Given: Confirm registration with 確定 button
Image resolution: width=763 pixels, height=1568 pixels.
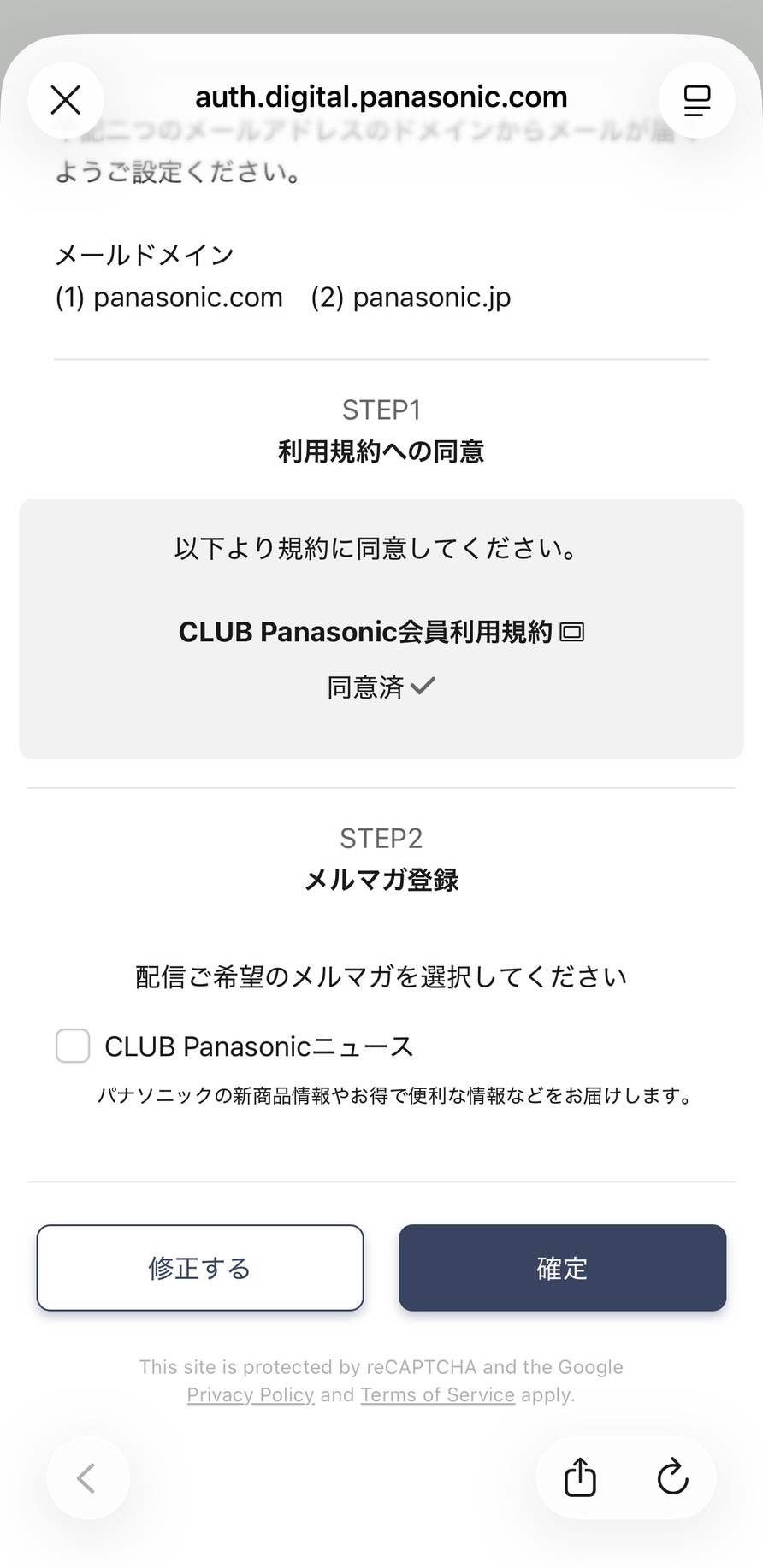Looking at the screenshot, I should (x=562, y=1268).
